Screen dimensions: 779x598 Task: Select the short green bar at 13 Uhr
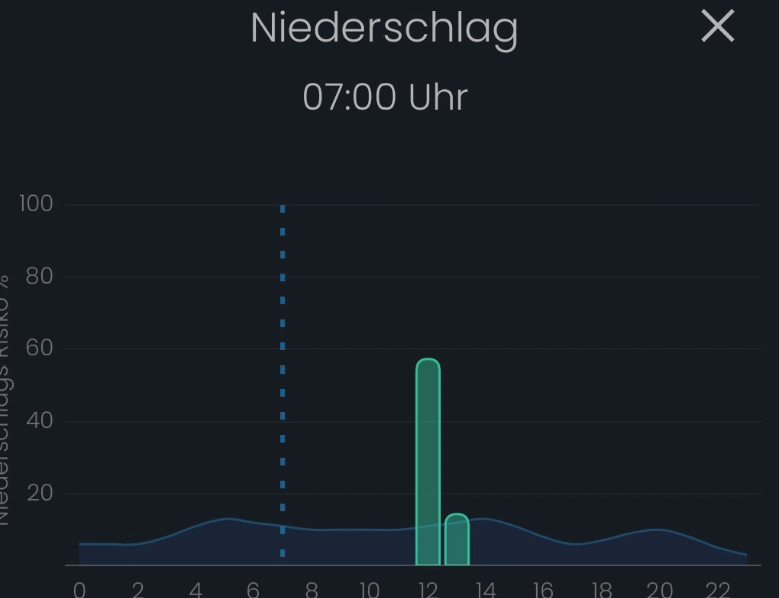pyautogui.click(x=457, y=540)
